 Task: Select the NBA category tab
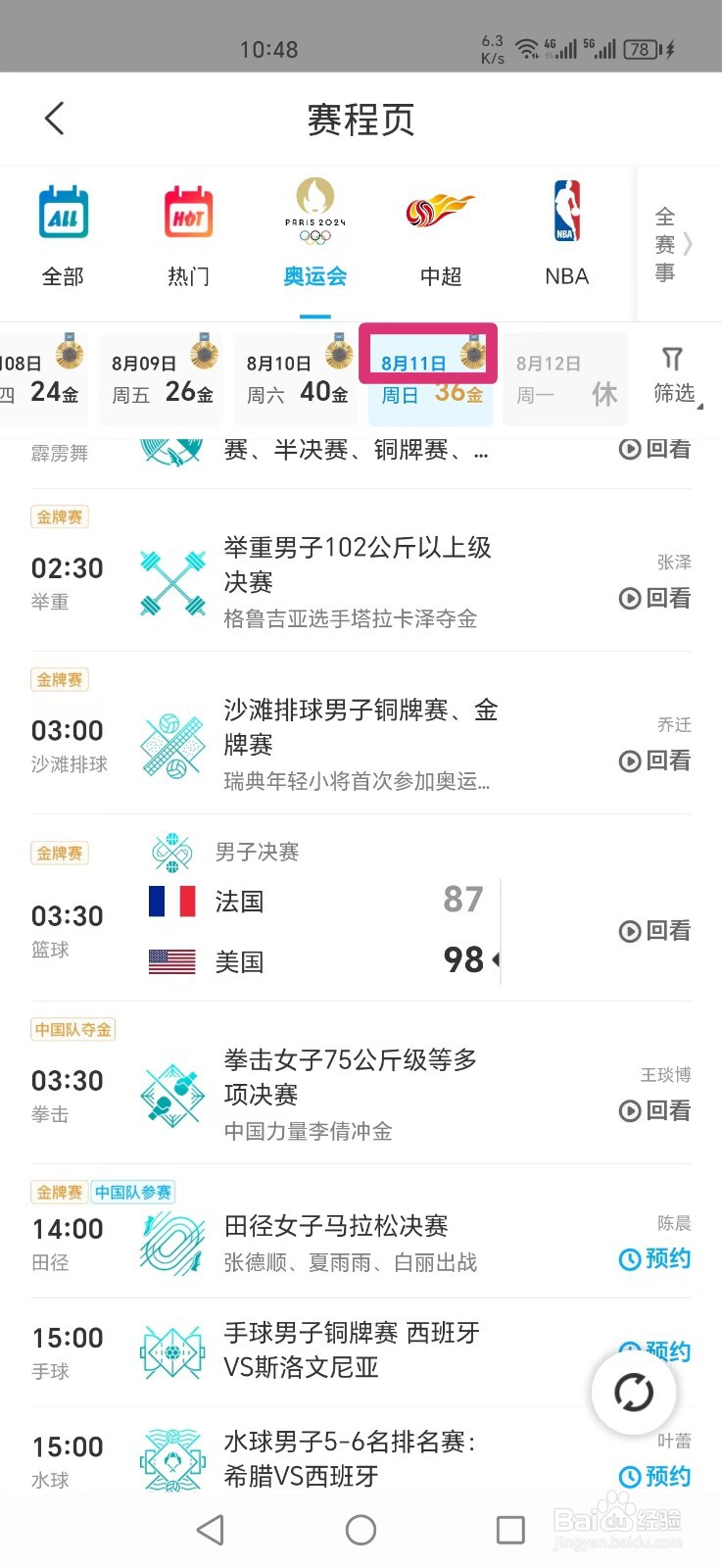click(566, 235)
